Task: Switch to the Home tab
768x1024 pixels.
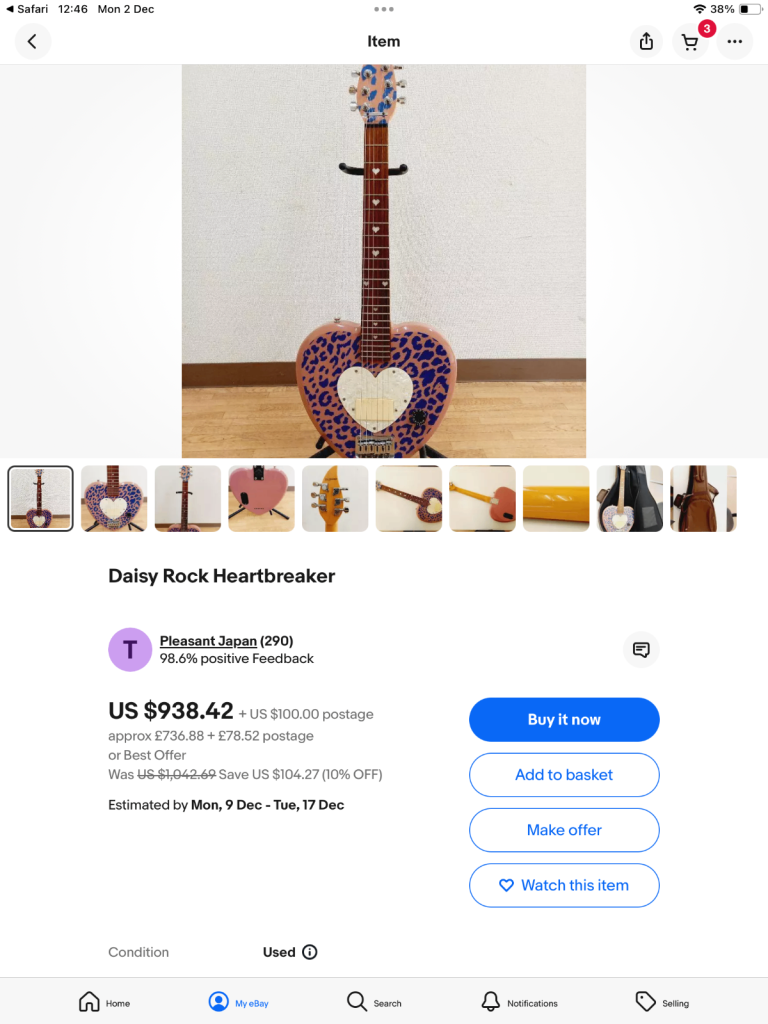Action: 104,1002
